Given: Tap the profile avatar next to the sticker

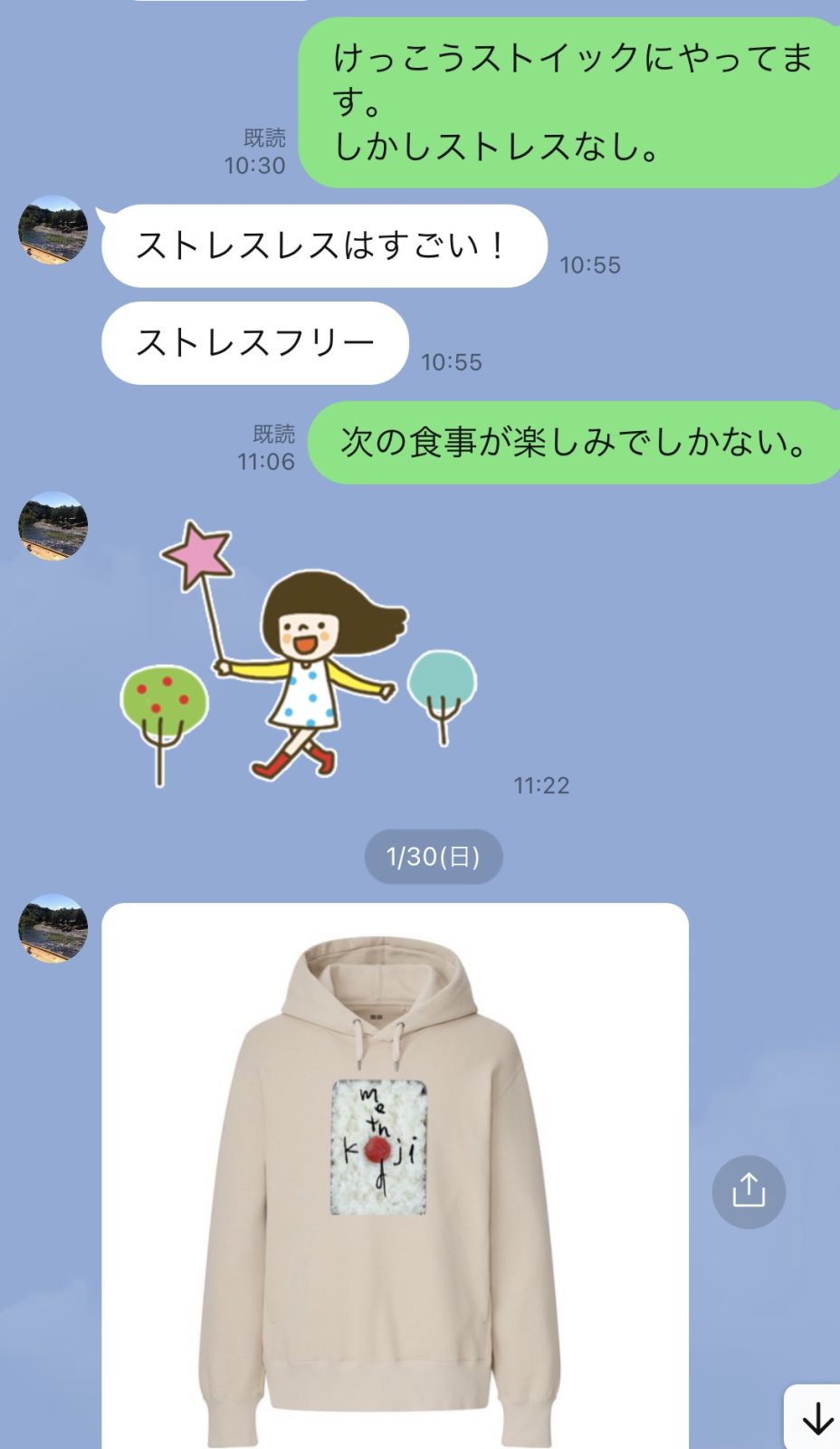Looking at the screenshot, I should pos(53,526).
